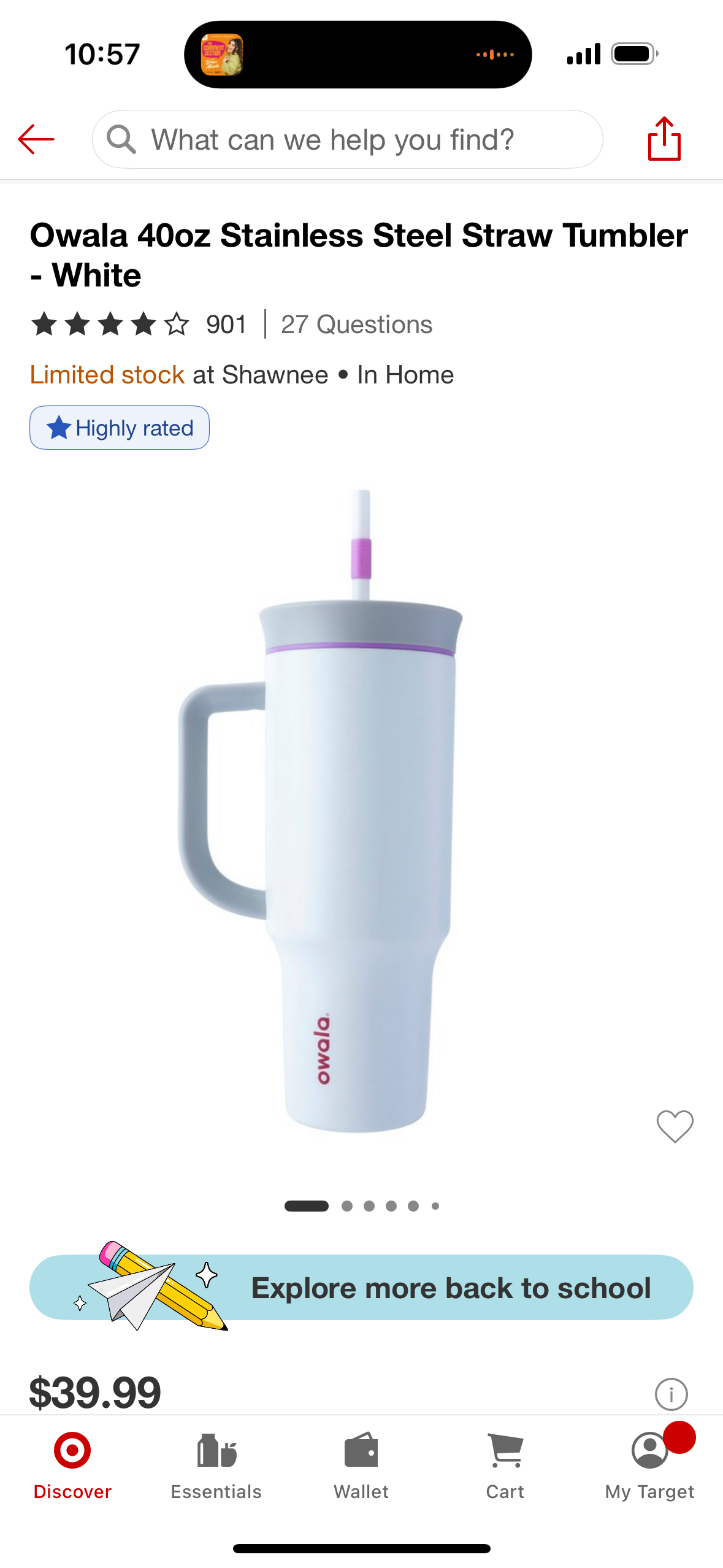Go back with the red arrow
The height and width of the screenshot is (1568, 723).
click(36, 139)
